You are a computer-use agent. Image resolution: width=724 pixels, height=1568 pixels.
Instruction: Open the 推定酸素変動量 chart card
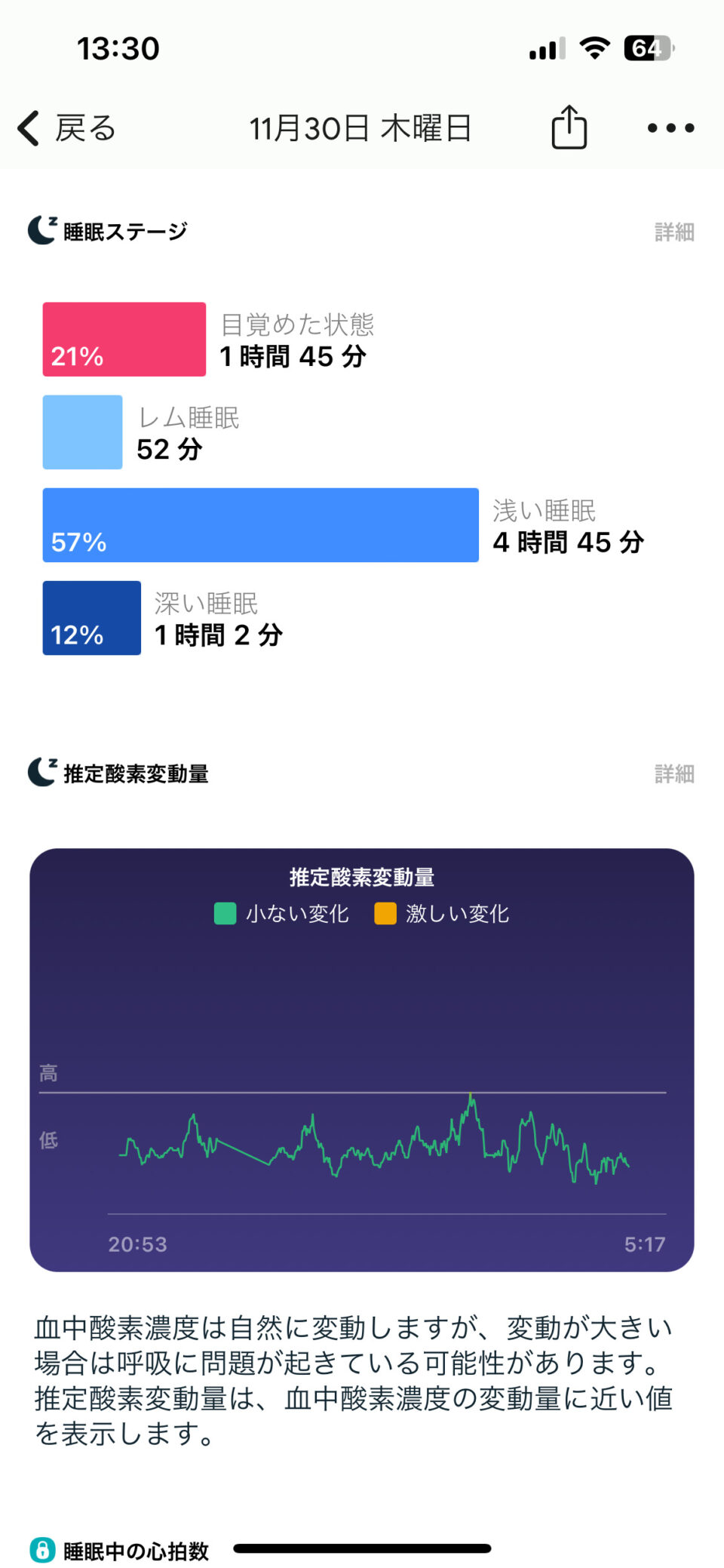tap(362, 1059)
